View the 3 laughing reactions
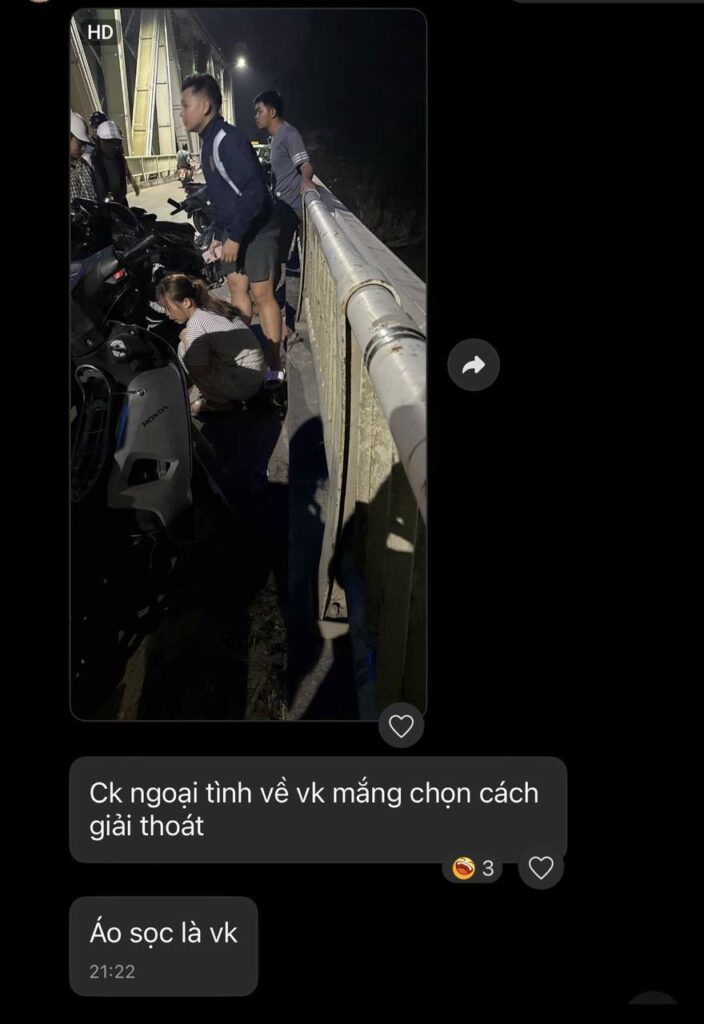The image size is (704, 1024). coord(473,868)
